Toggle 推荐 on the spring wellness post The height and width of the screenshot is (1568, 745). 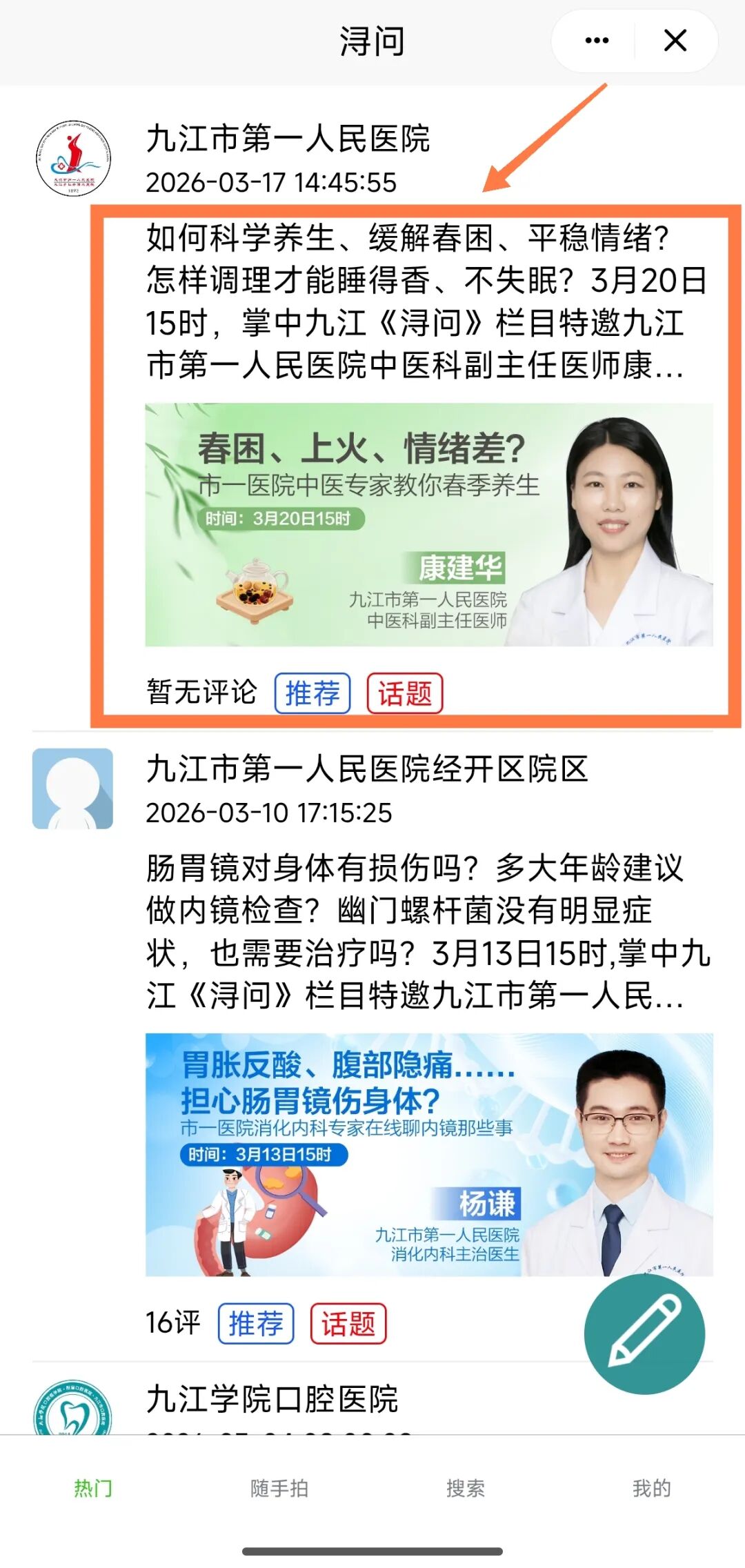pyautogui.click(x=312, y=693)
